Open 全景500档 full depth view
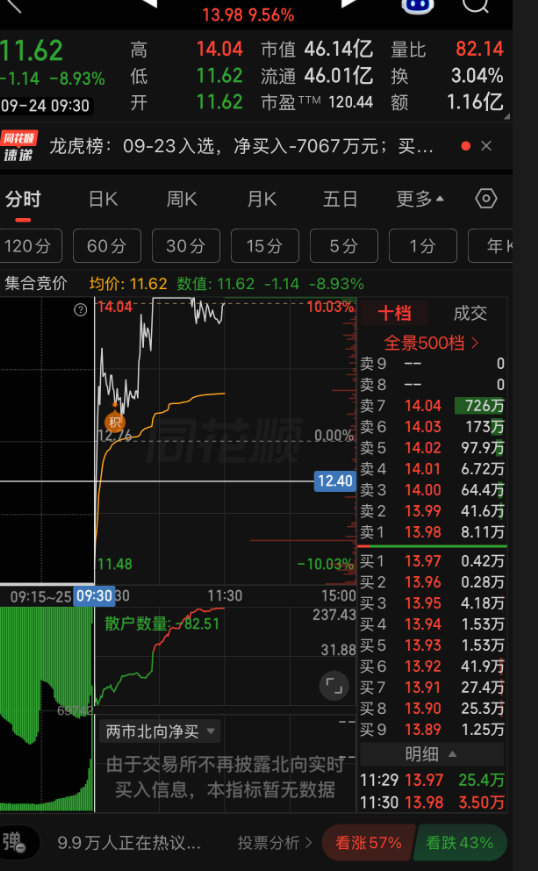This screenshot has height=871, width=538. point(431,343)
